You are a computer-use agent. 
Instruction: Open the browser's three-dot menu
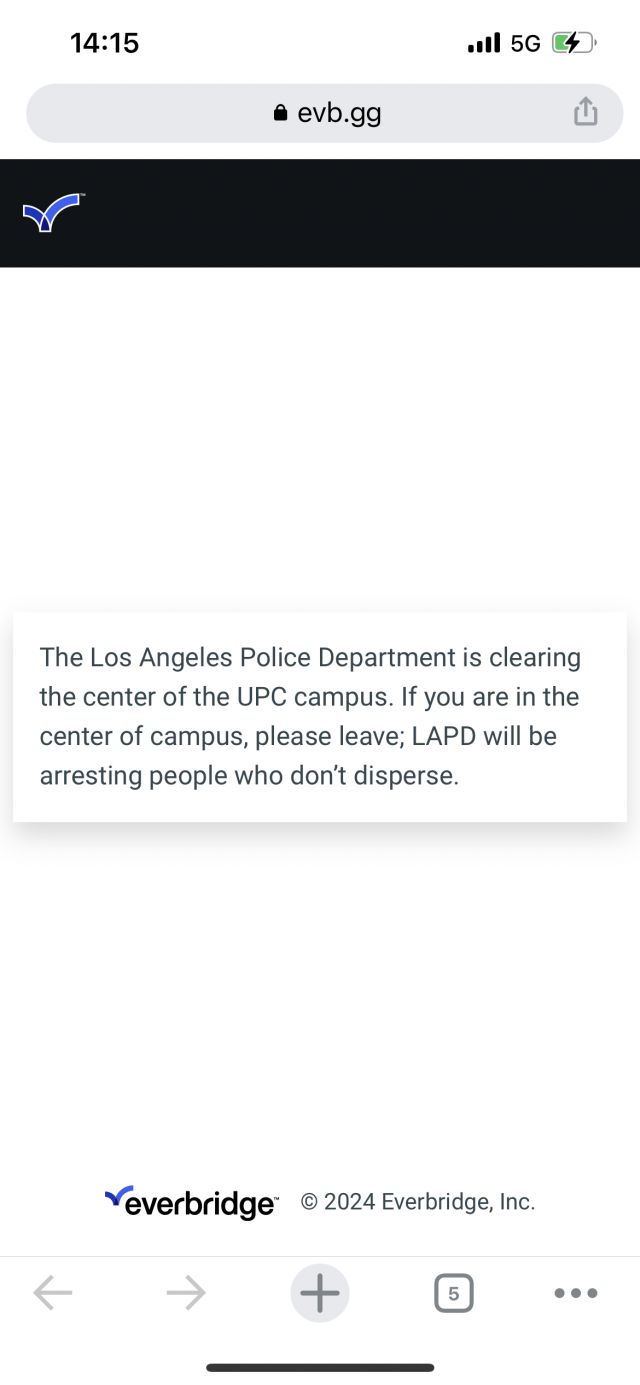pos(576,1293)
